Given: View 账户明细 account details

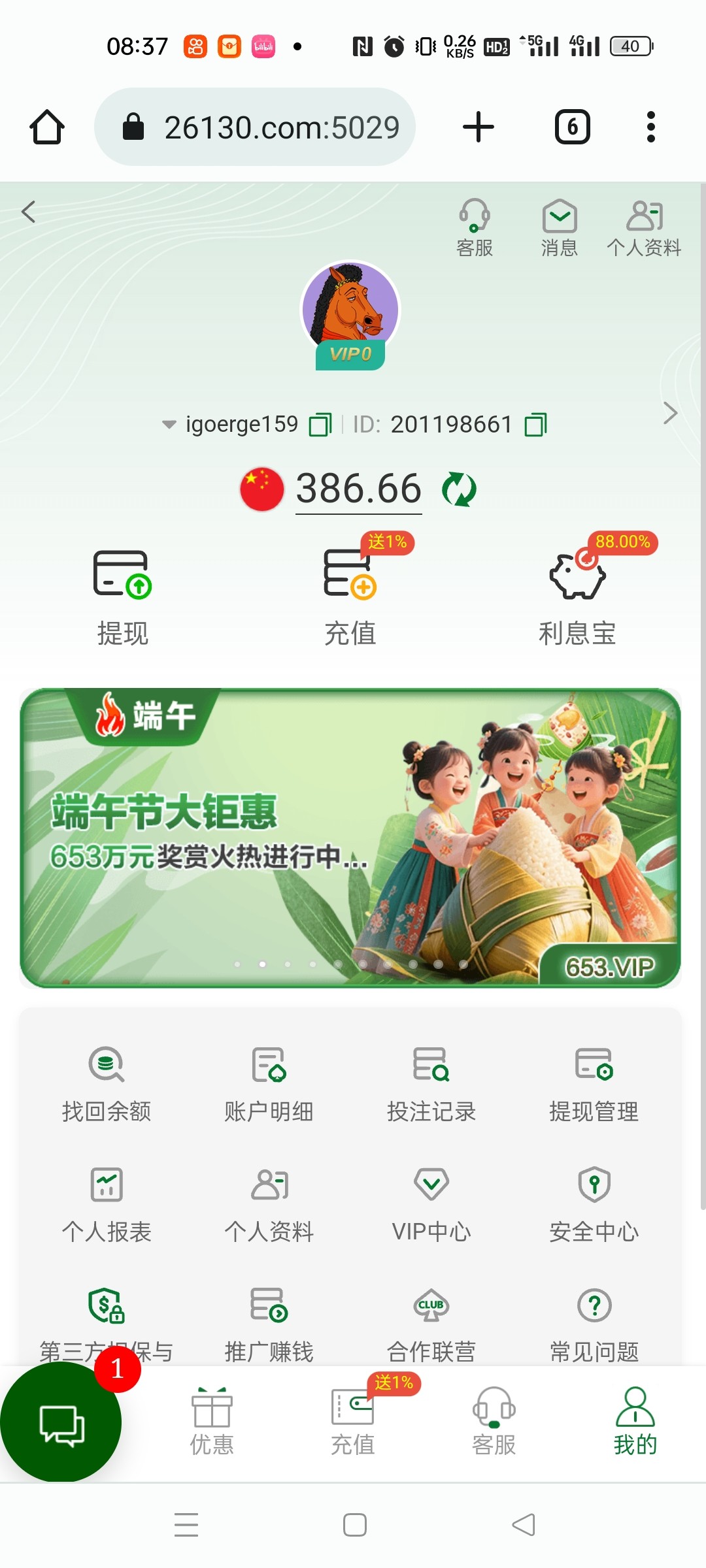Looking at the screenshot, I should point(269,1083).
